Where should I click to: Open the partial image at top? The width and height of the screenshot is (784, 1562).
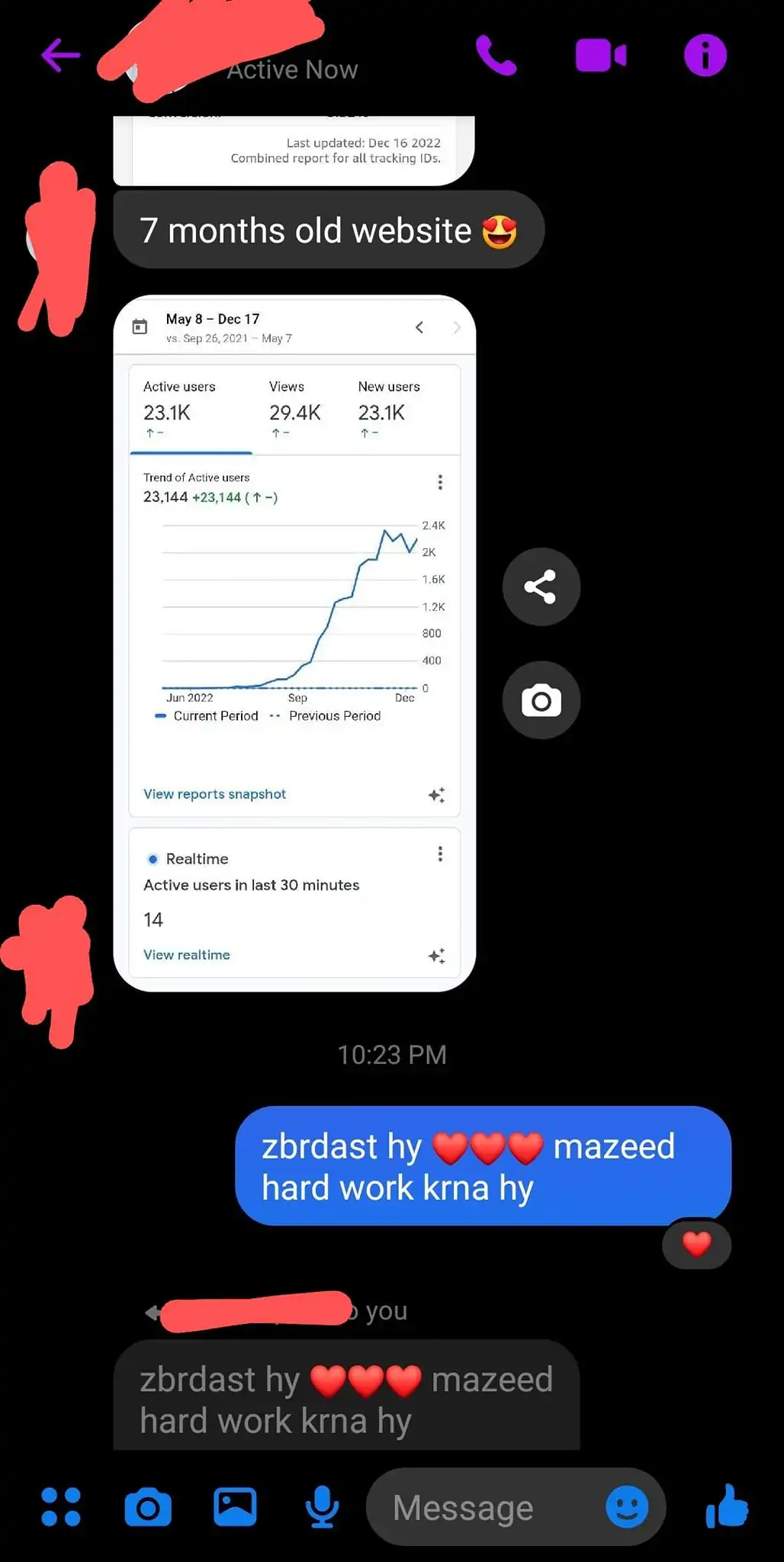tap(294, 149)
